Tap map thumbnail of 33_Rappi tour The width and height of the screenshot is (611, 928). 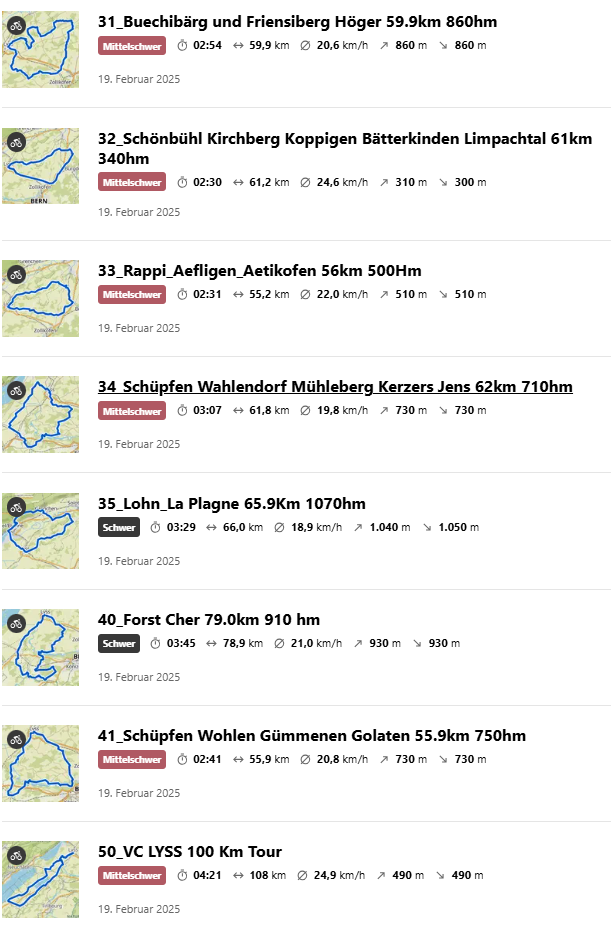click(40, 298)
